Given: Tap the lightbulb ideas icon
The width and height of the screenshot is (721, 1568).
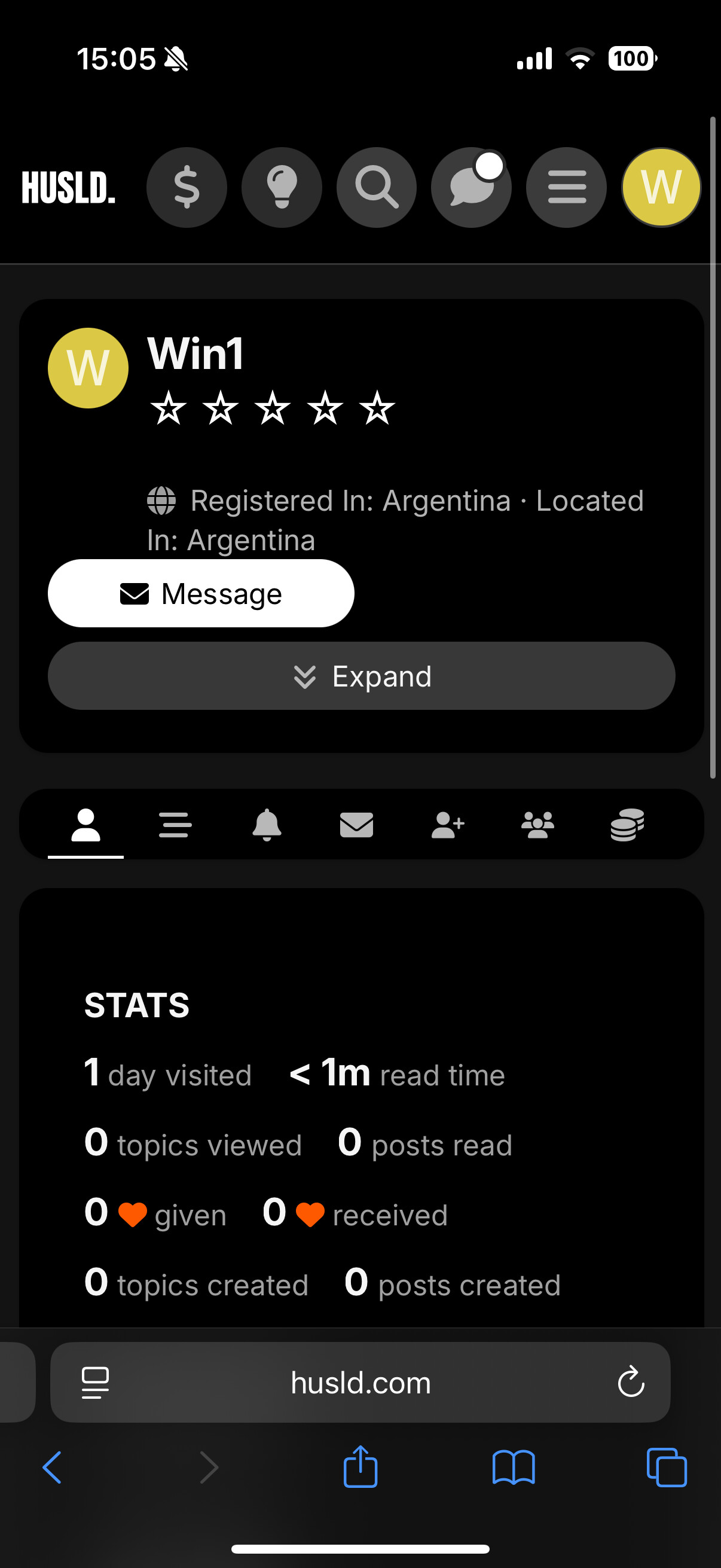Looking at the screenshot, I should [281, 187].
